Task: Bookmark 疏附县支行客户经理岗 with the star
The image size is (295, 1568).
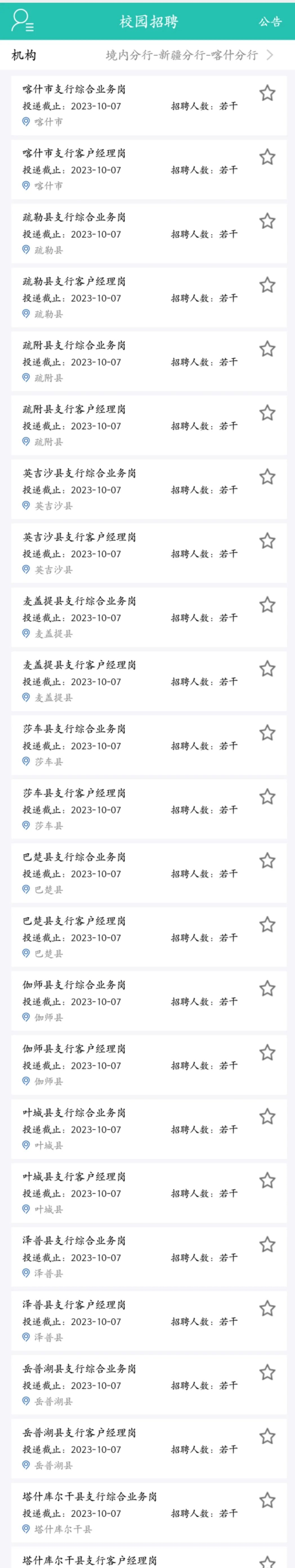Action: (267, 413)
